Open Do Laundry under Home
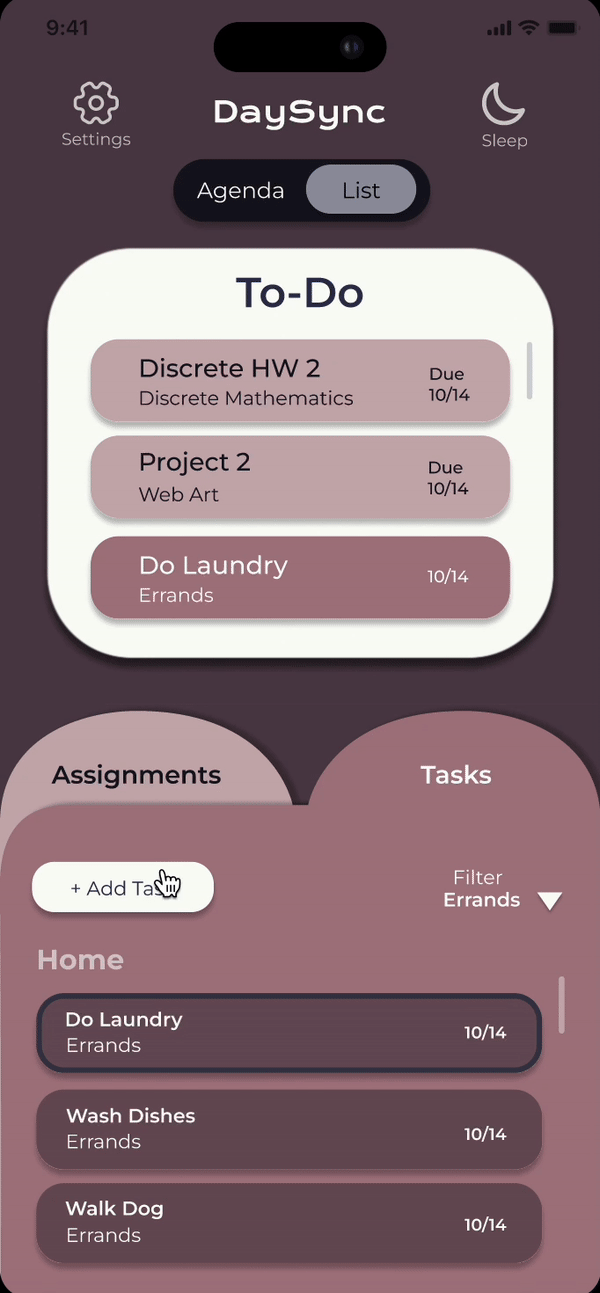The image size is (600, 1293). click(289, 1033)
